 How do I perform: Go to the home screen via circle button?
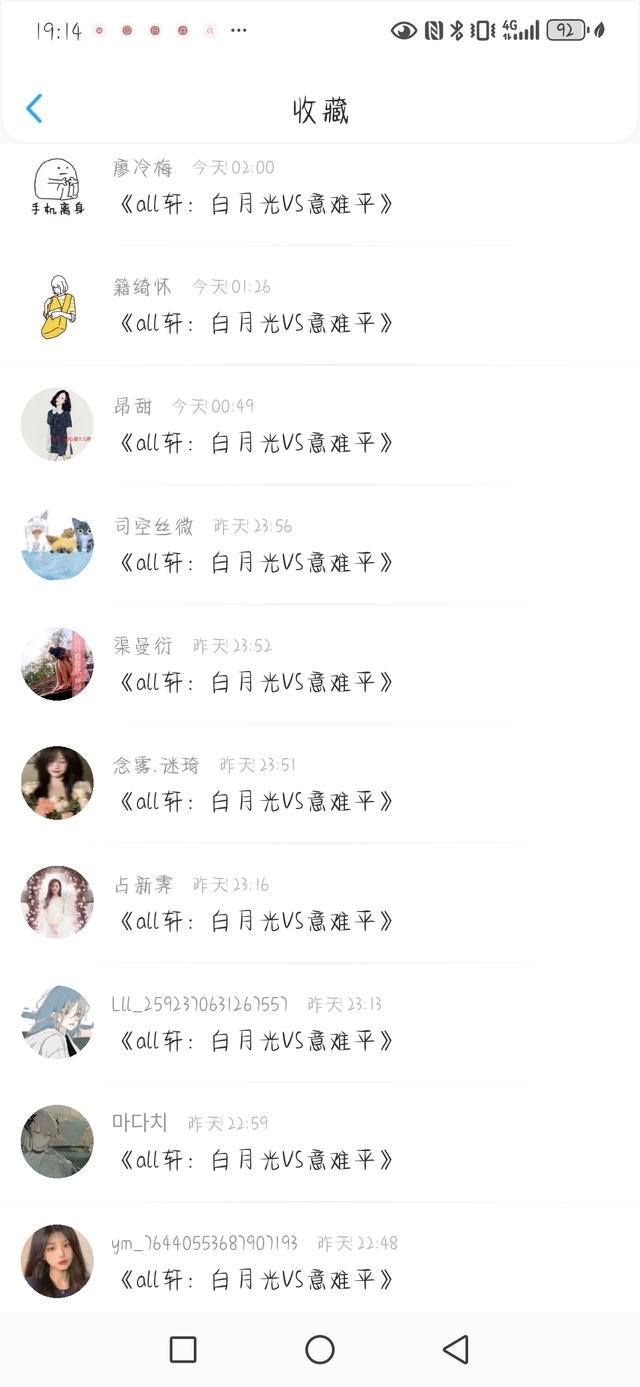click(320, 1350)
